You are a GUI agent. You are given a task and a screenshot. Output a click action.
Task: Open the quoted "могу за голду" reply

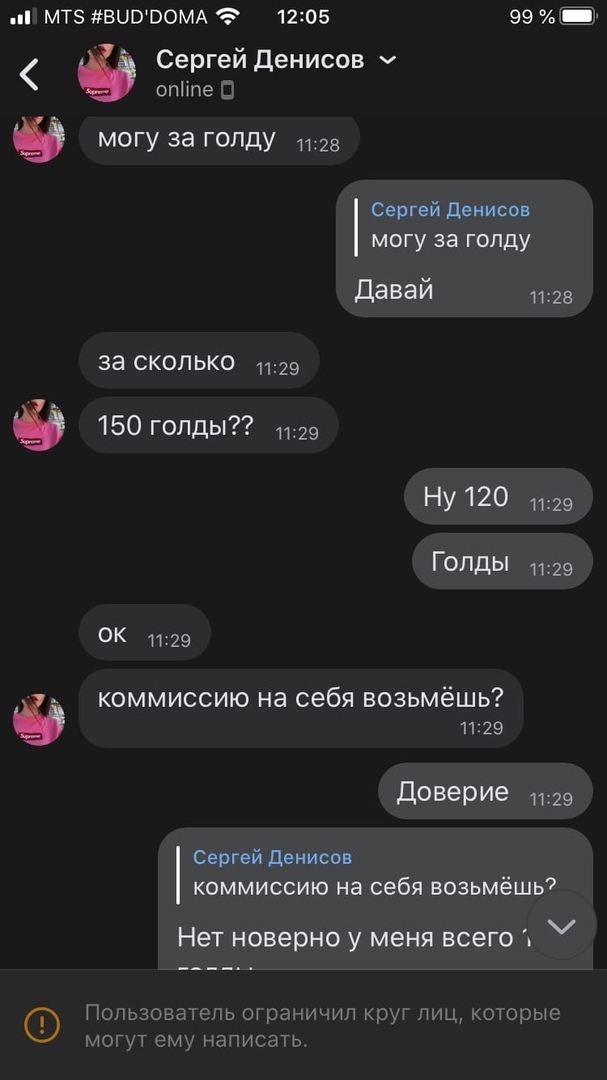[451, 225]
